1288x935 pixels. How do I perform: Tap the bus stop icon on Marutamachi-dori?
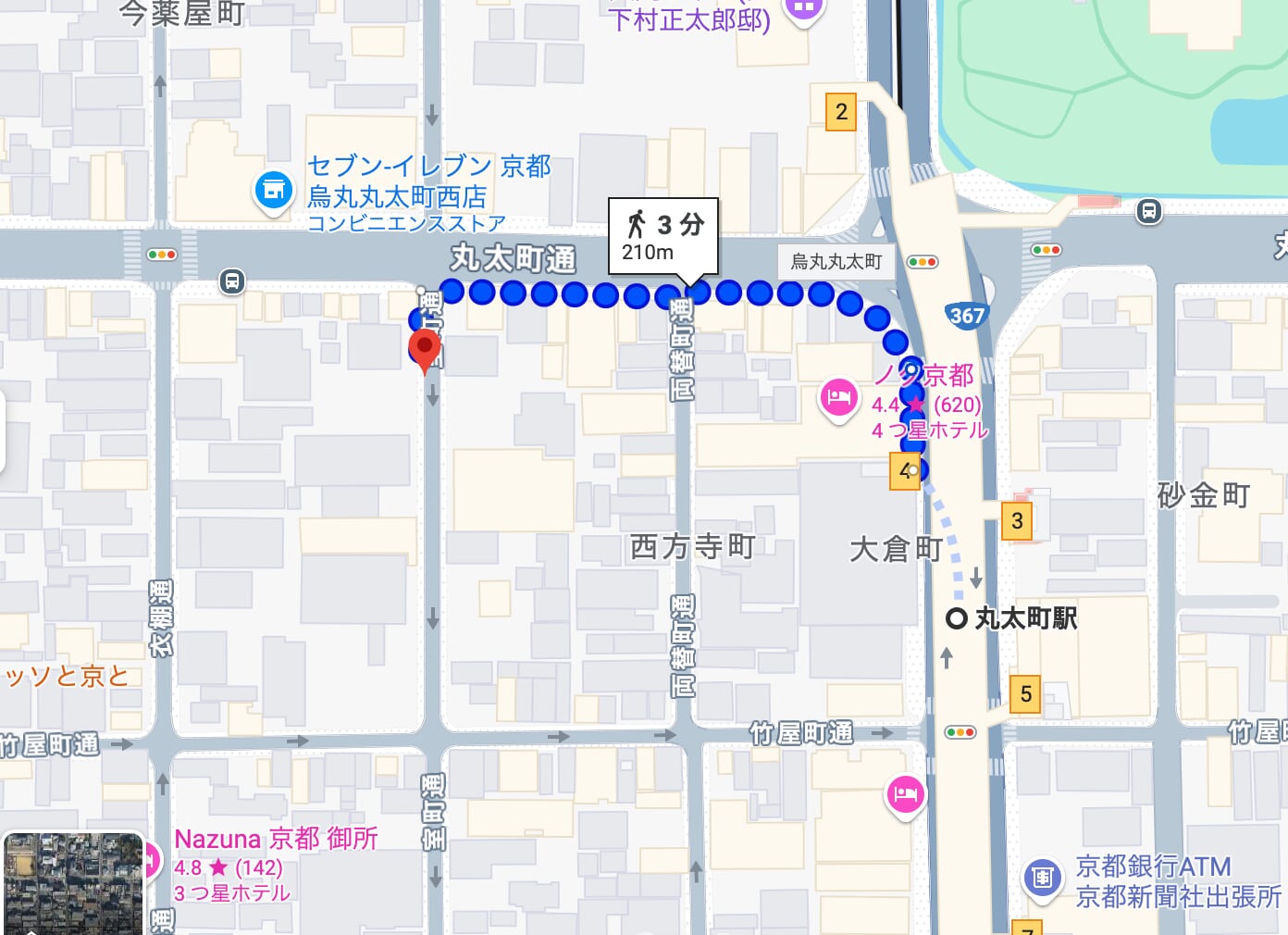232,280
